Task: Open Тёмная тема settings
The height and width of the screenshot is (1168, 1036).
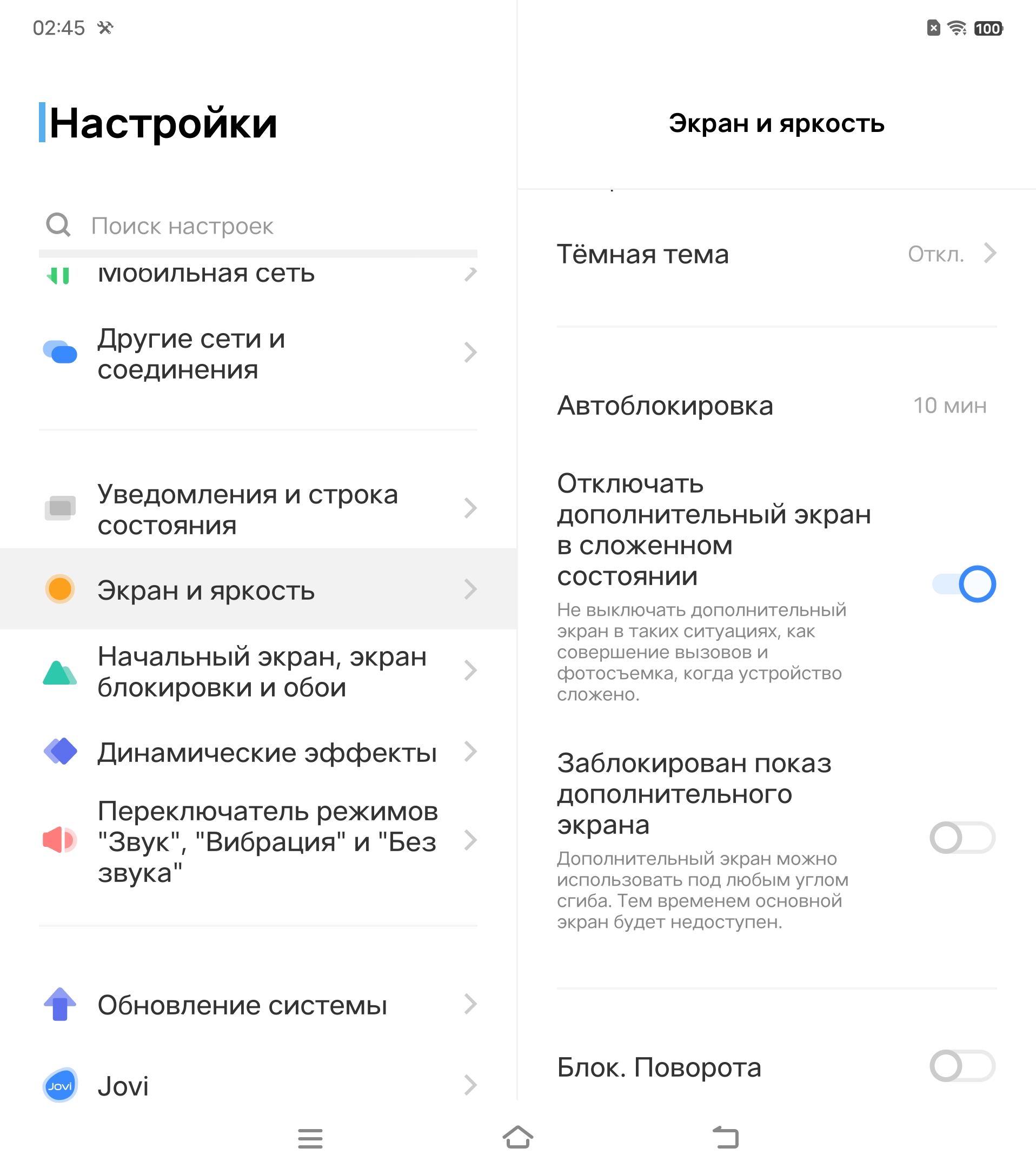Action: [x=776, y=254]
